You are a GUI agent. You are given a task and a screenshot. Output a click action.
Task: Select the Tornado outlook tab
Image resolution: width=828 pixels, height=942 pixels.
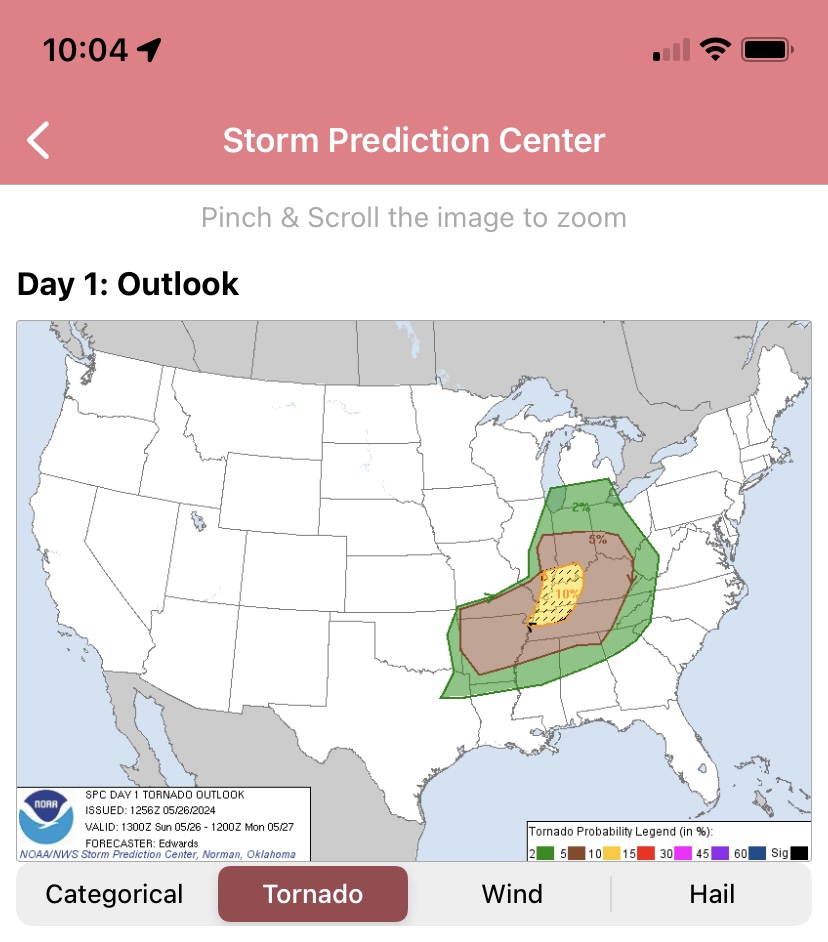click(313, 894)
